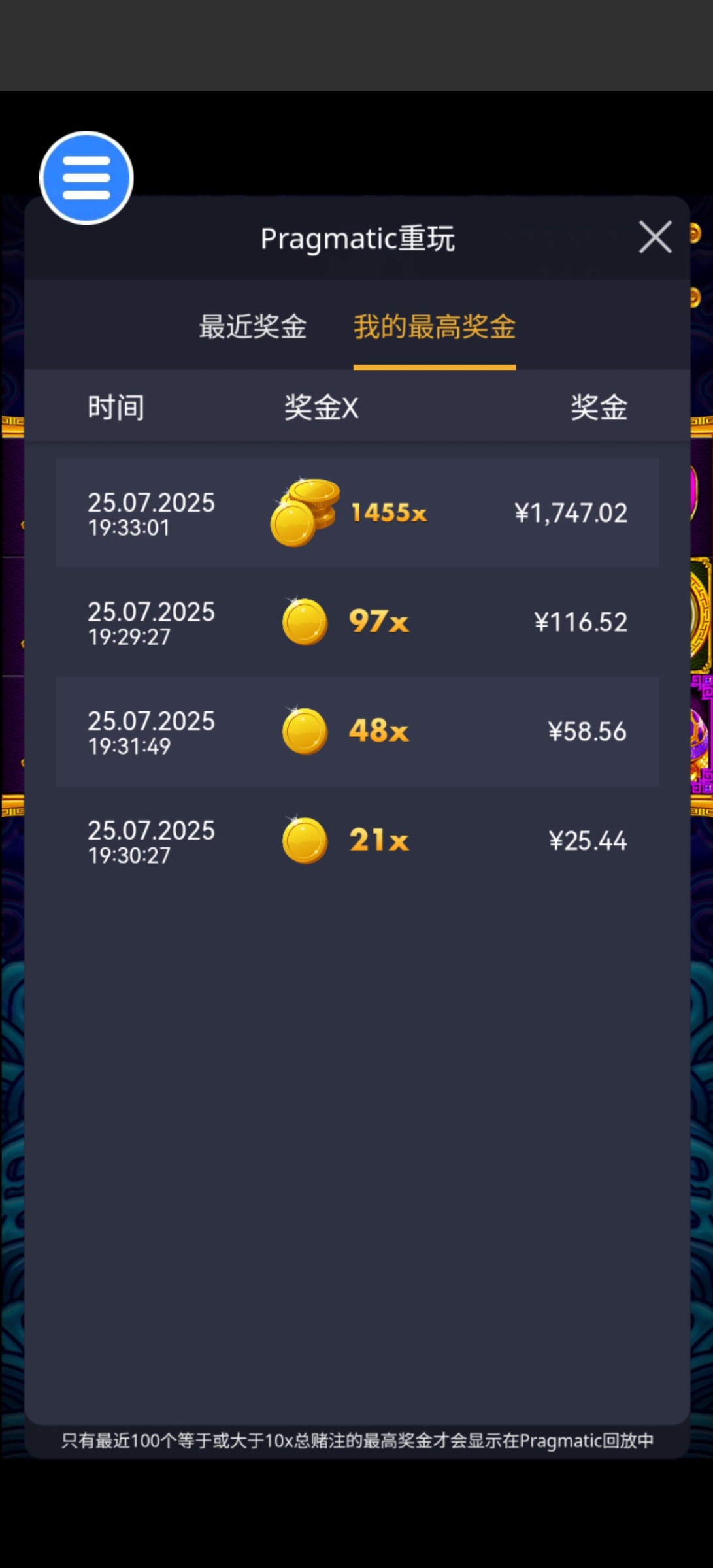The image size is (713, 1568).
Task: Open the blue hamburger menu button
Action: 86,178
